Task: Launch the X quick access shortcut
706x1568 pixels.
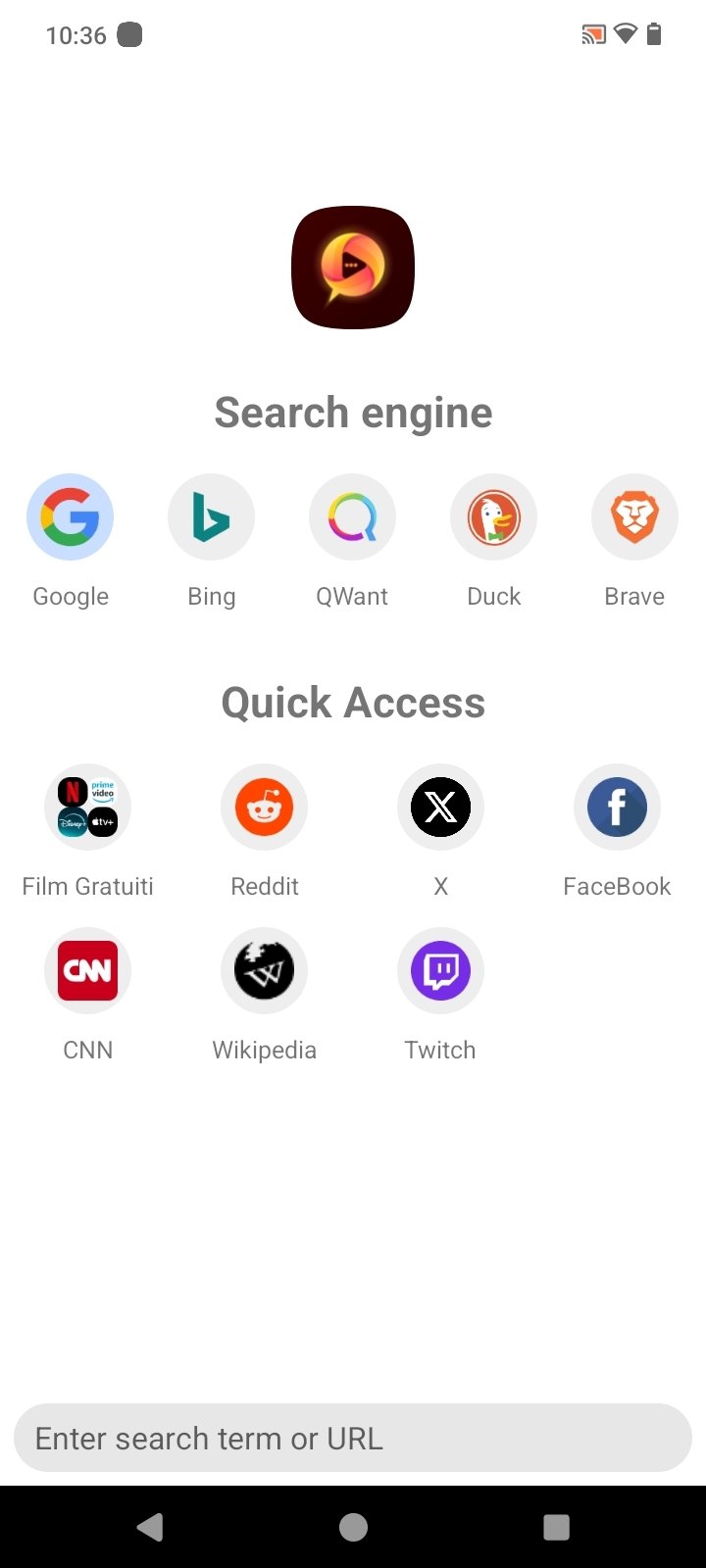Action: (x=440, y=808)
